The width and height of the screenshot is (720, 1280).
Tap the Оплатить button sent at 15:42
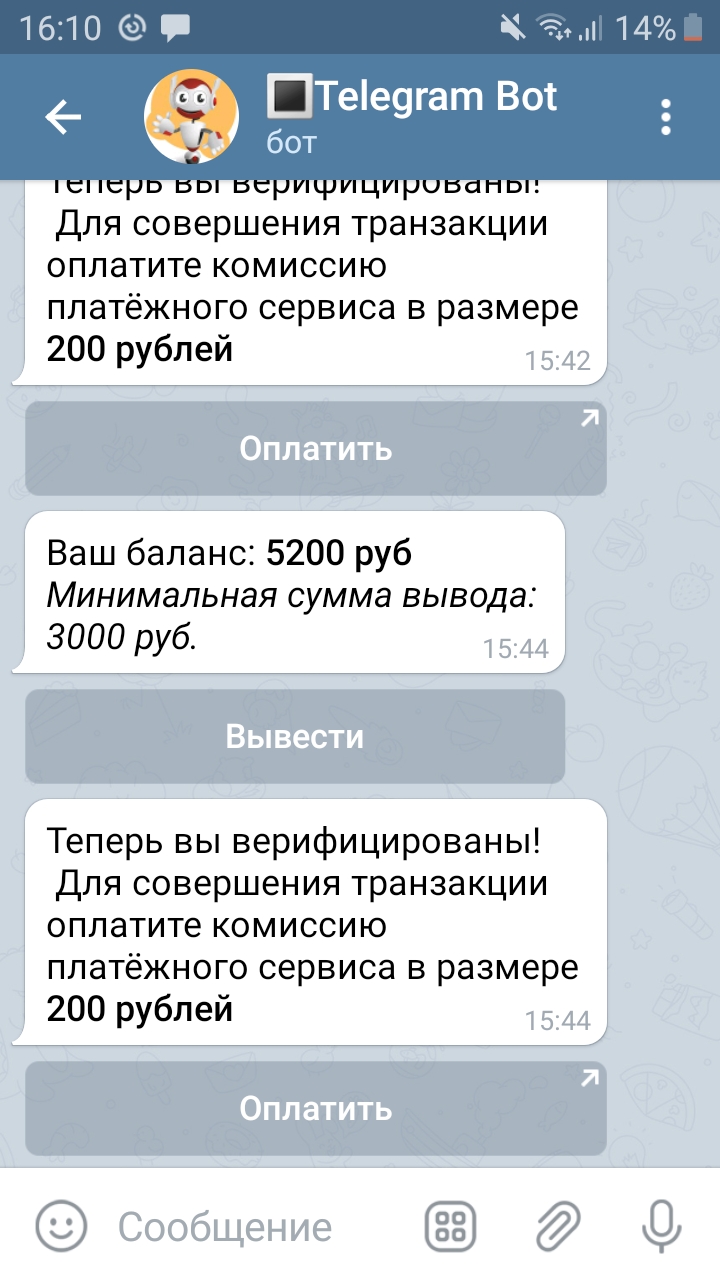(x=316, y=448)
